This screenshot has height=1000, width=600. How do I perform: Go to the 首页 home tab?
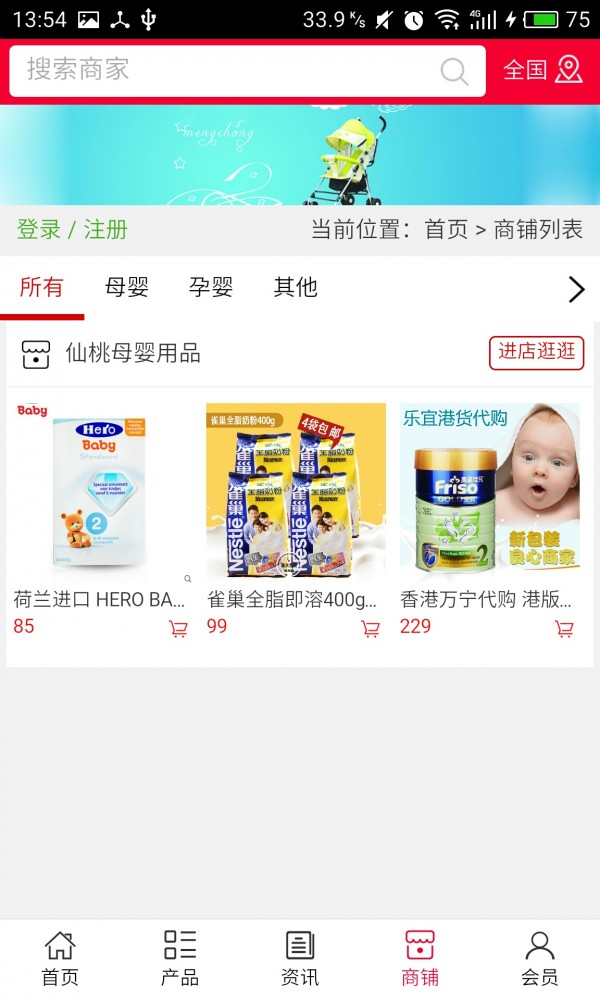click(x=60, y=958)
